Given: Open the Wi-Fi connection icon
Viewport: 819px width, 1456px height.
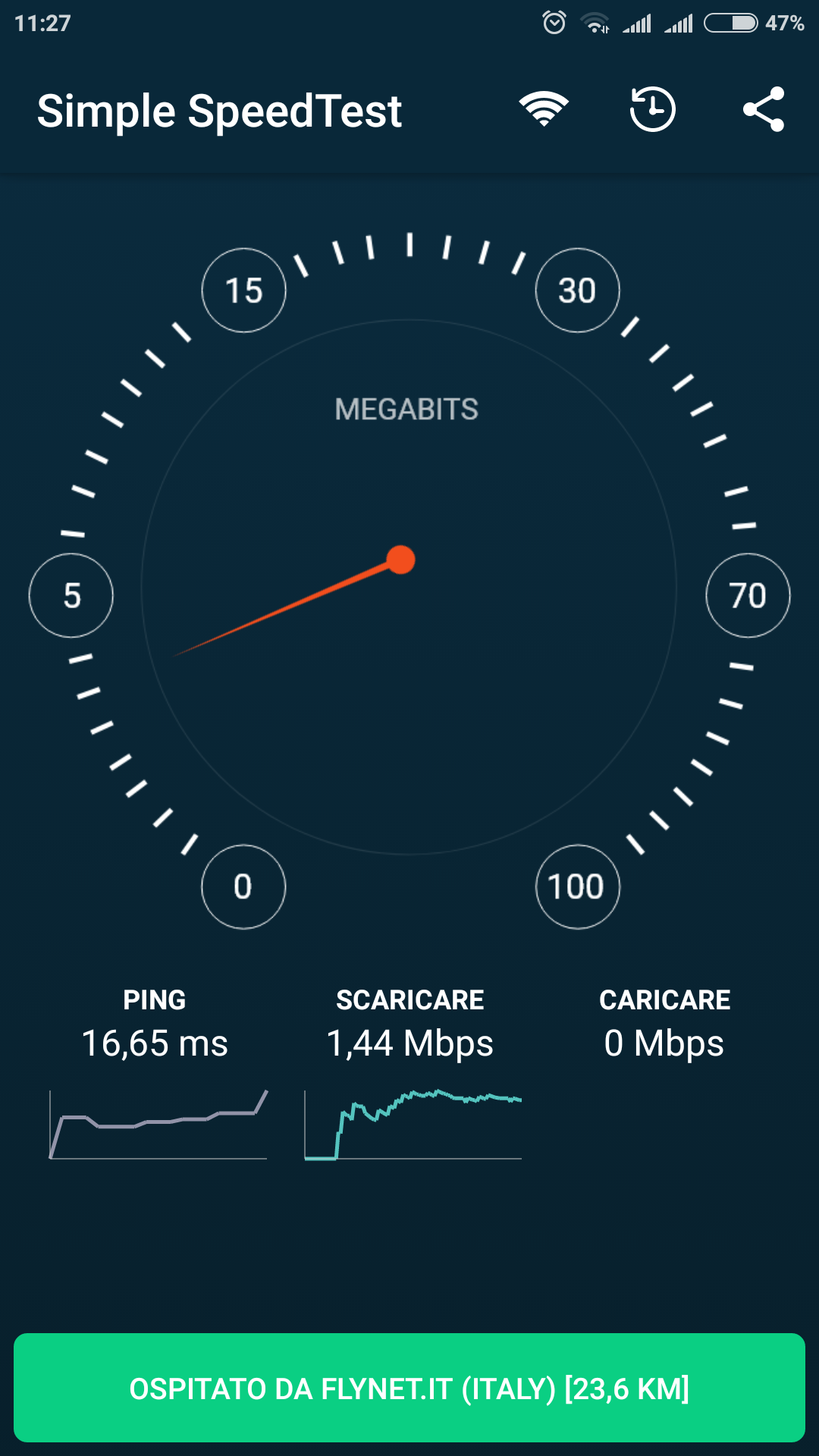Looking at the screenshot, I should (544, 109).
